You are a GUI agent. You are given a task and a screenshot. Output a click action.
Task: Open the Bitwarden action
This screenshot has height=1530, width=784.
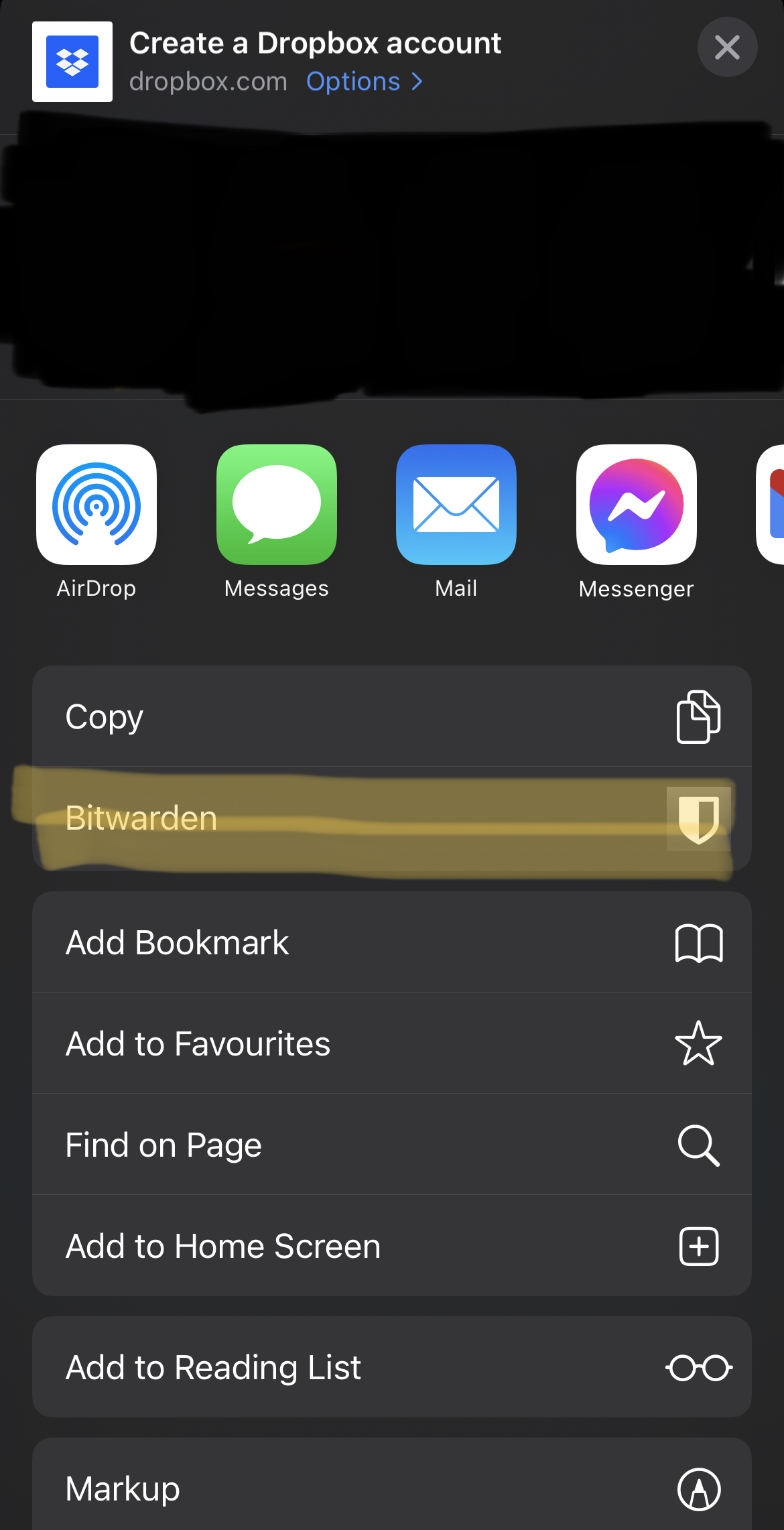click(x=391, y=818)
